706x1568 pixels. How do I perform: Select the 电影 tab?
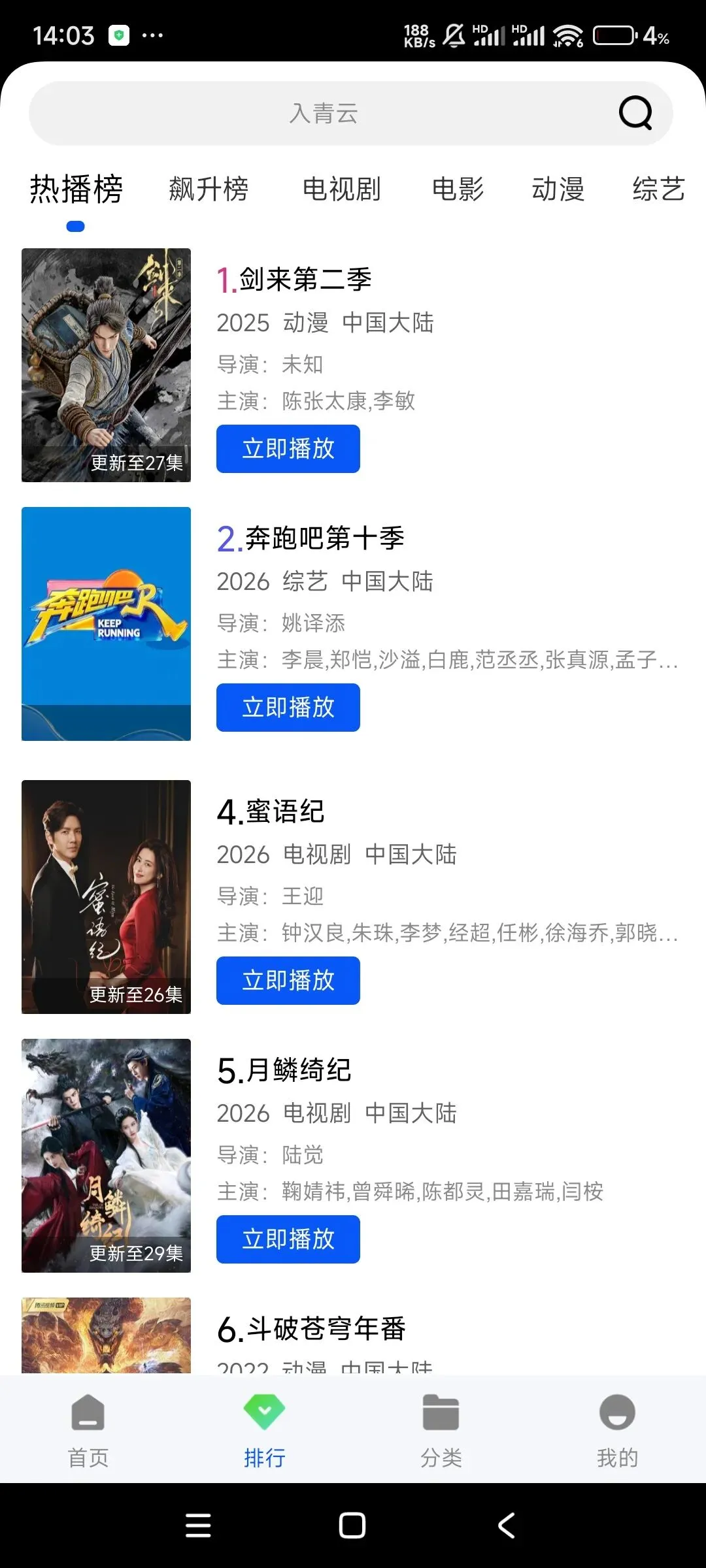pyautogui.click(x=458, y=189)
